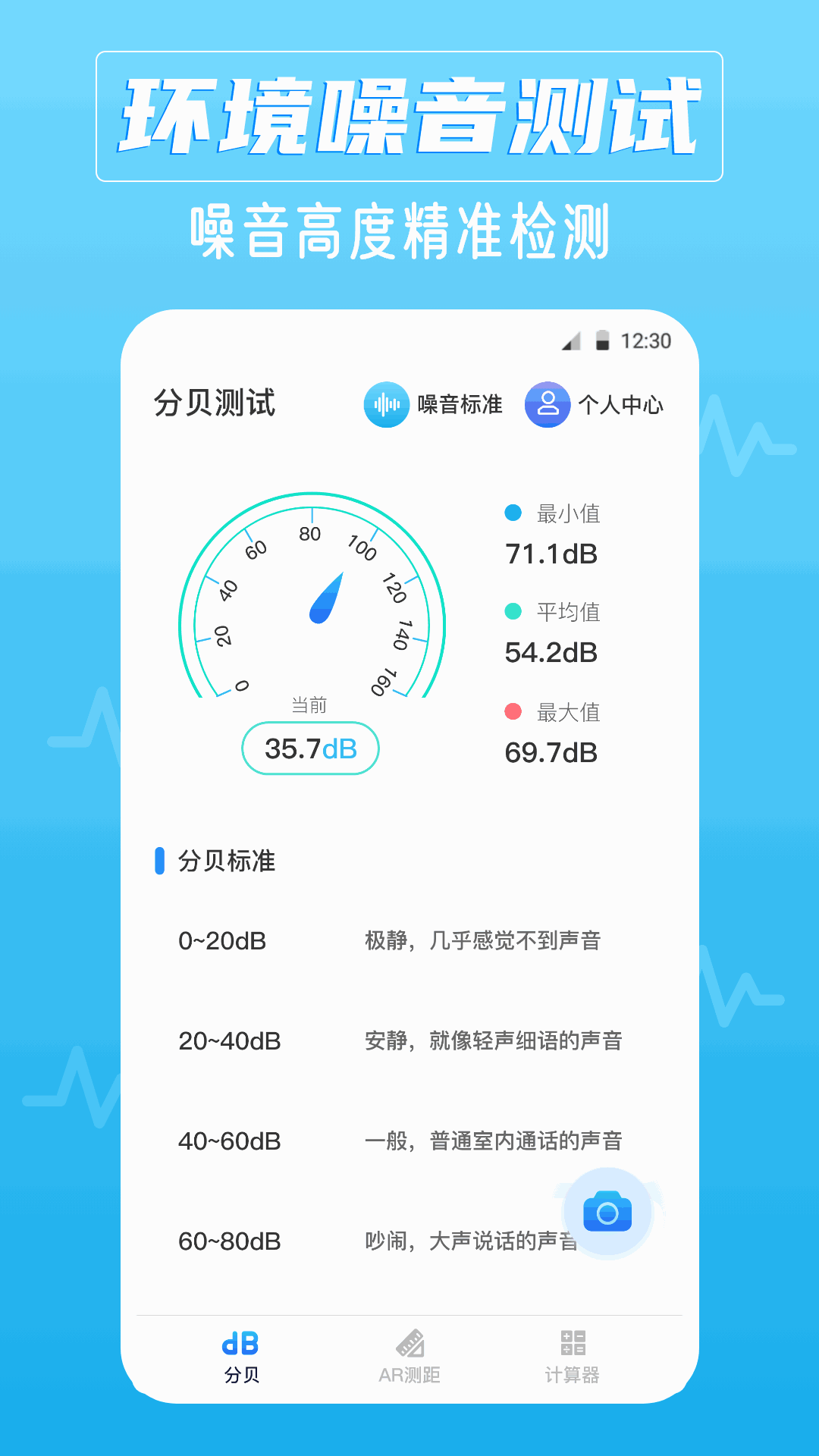
Task: Toggle the current reading display 35.7dB
Action: [309, 748]
